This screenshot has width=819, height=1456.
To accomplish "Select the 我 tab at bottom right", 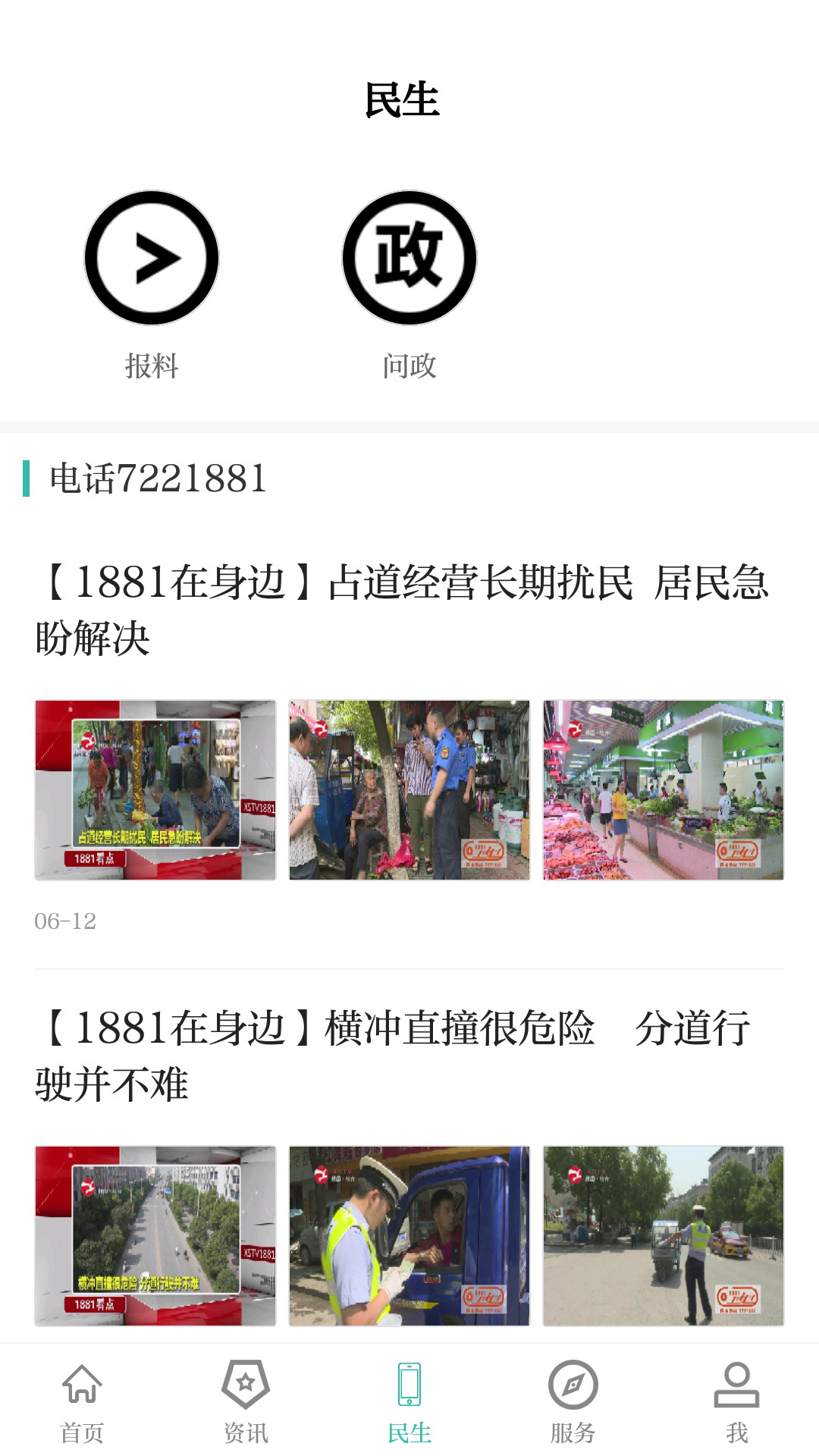I will 736,1399.
